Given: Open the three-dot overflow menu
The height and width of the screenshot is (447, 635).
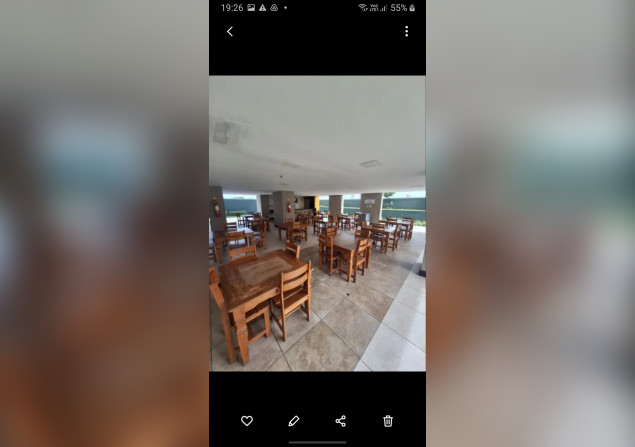Looking at the screenshot, I should [406, 32].
